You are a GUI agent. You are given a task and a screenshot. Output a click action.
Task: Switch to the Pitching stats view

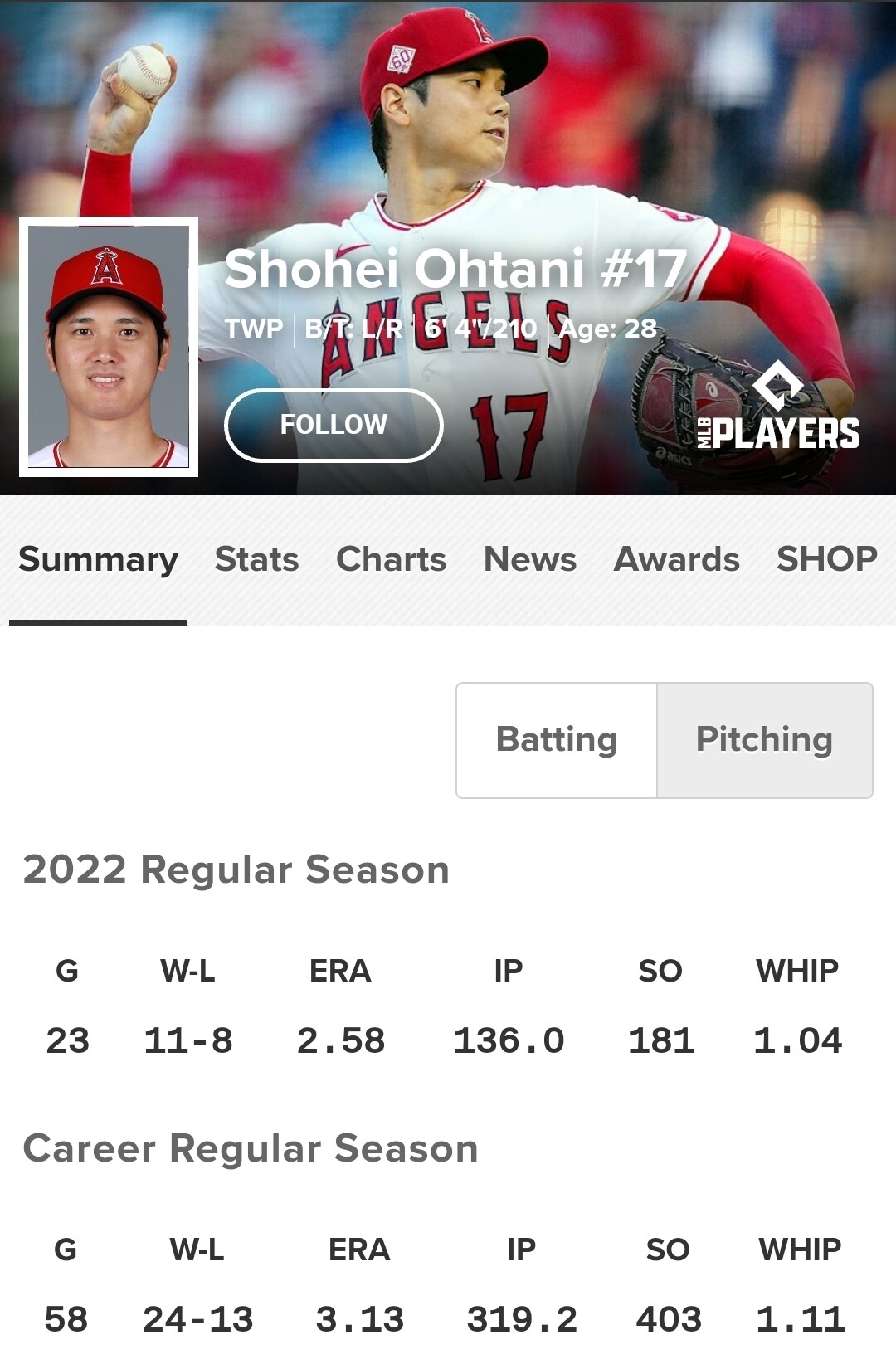coord(762,738)
